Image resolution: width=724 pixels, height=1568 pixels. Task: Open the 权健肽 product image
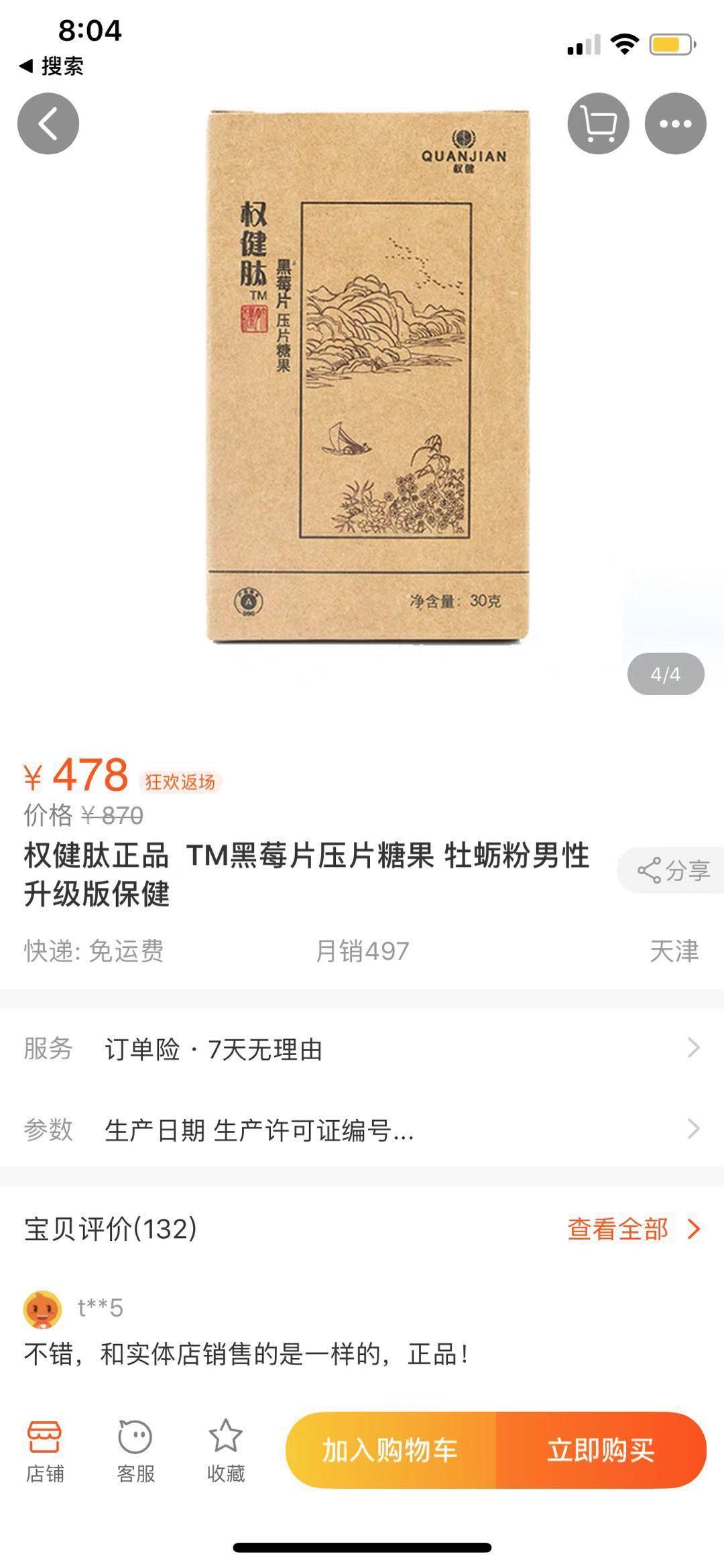coord(367,375)
